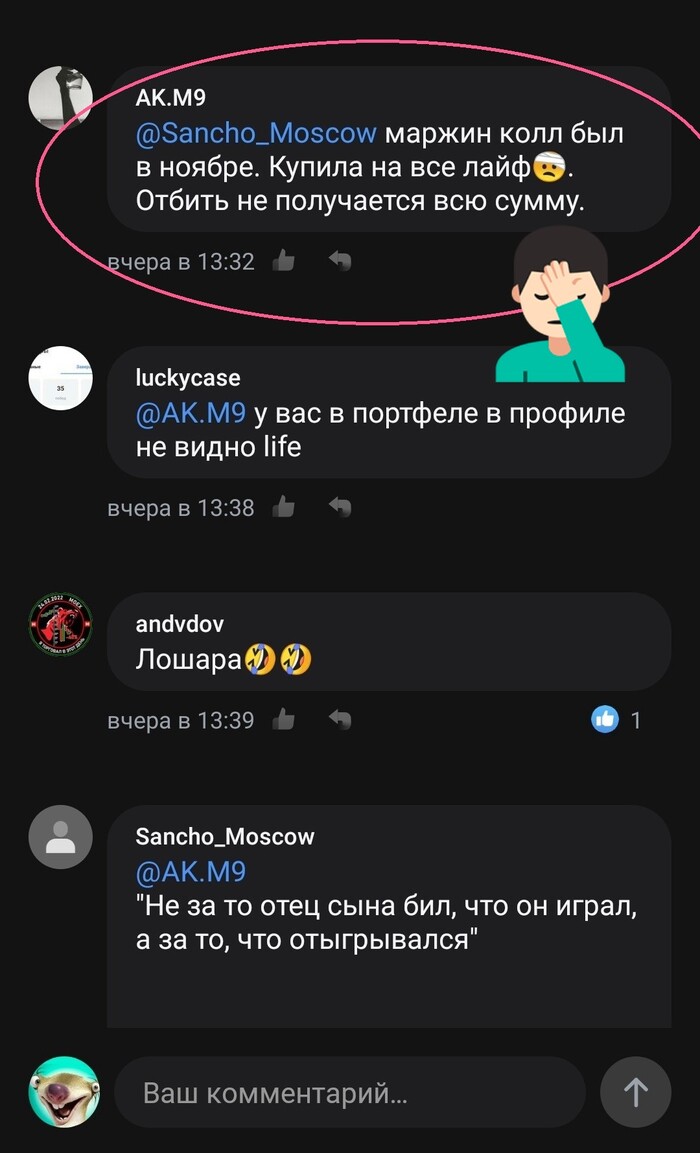Like luckycase's comment

click(284, 508)
